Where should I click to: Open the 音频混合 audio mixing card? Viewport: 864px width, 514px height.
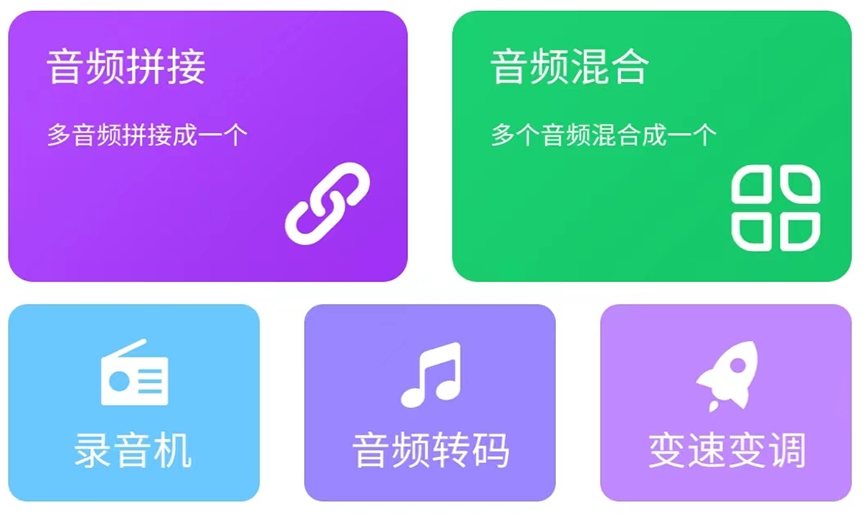coord(652,146)
